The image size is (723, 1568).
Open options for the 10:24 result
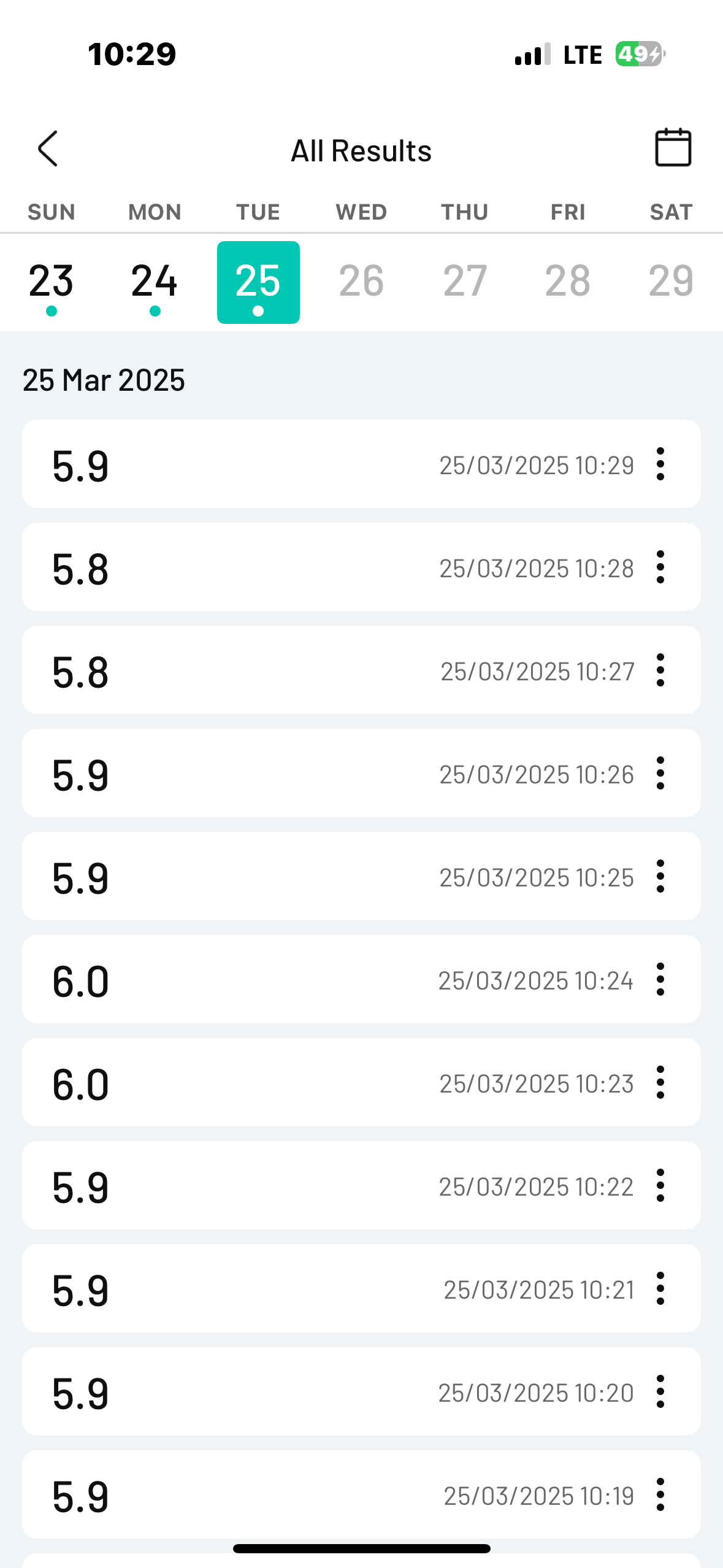(660, 980)
